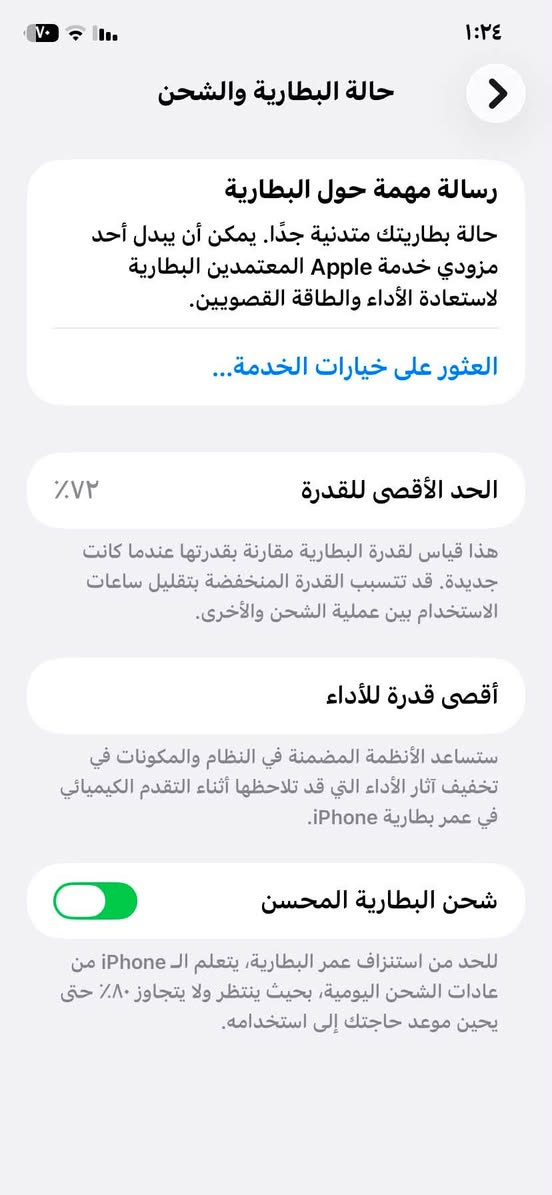Open the 'العثور على خيارات الخدمة' link

354,367
